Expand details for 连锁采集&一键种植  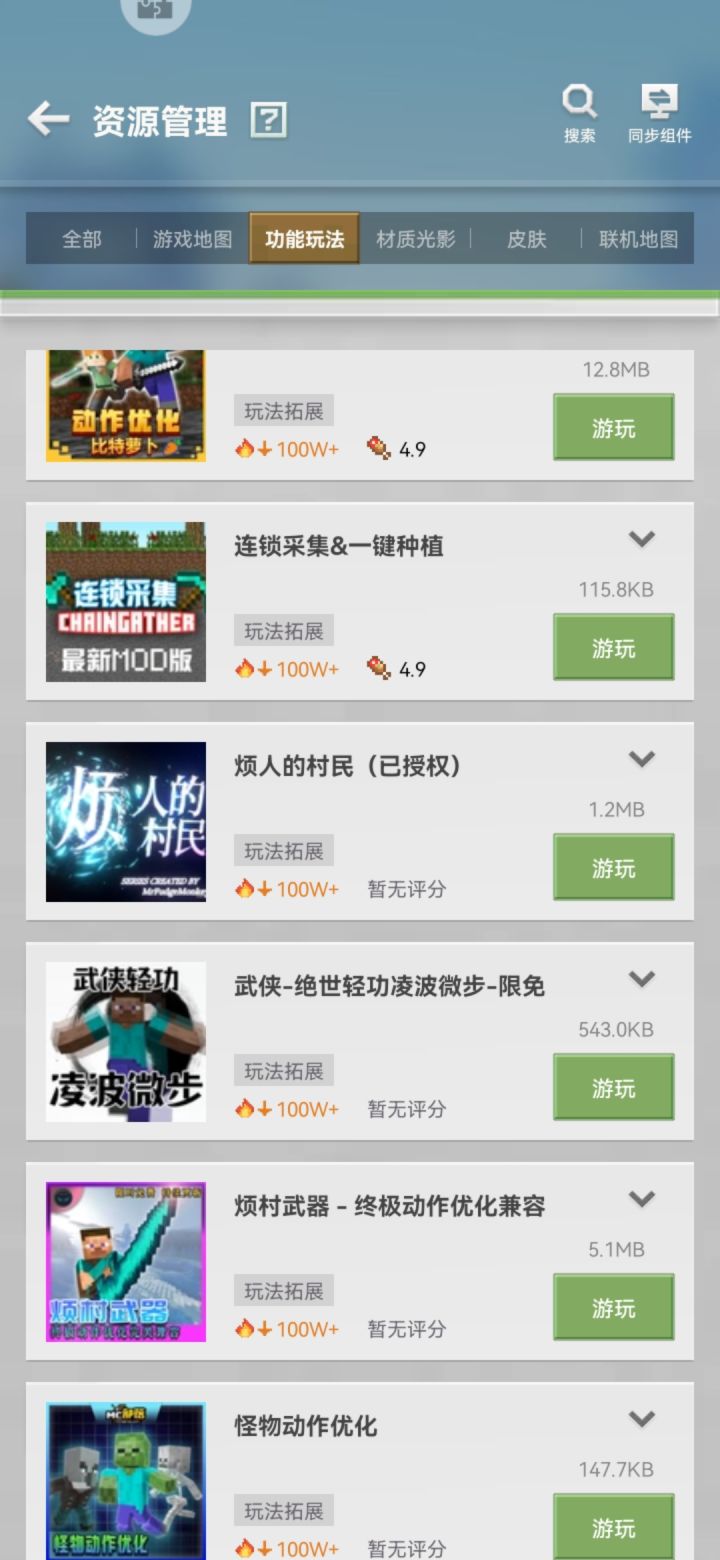(642, 539)
